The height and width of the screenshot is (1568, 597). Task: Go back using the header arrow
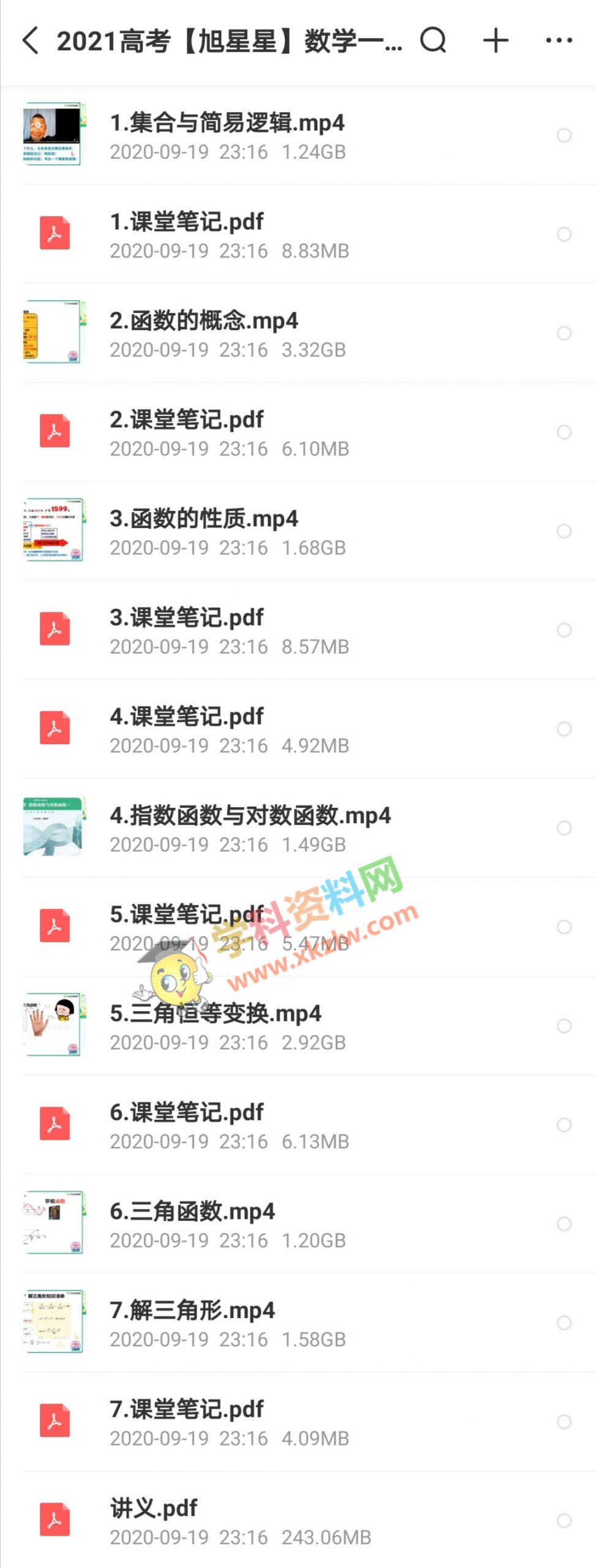[x=31, y=41]
